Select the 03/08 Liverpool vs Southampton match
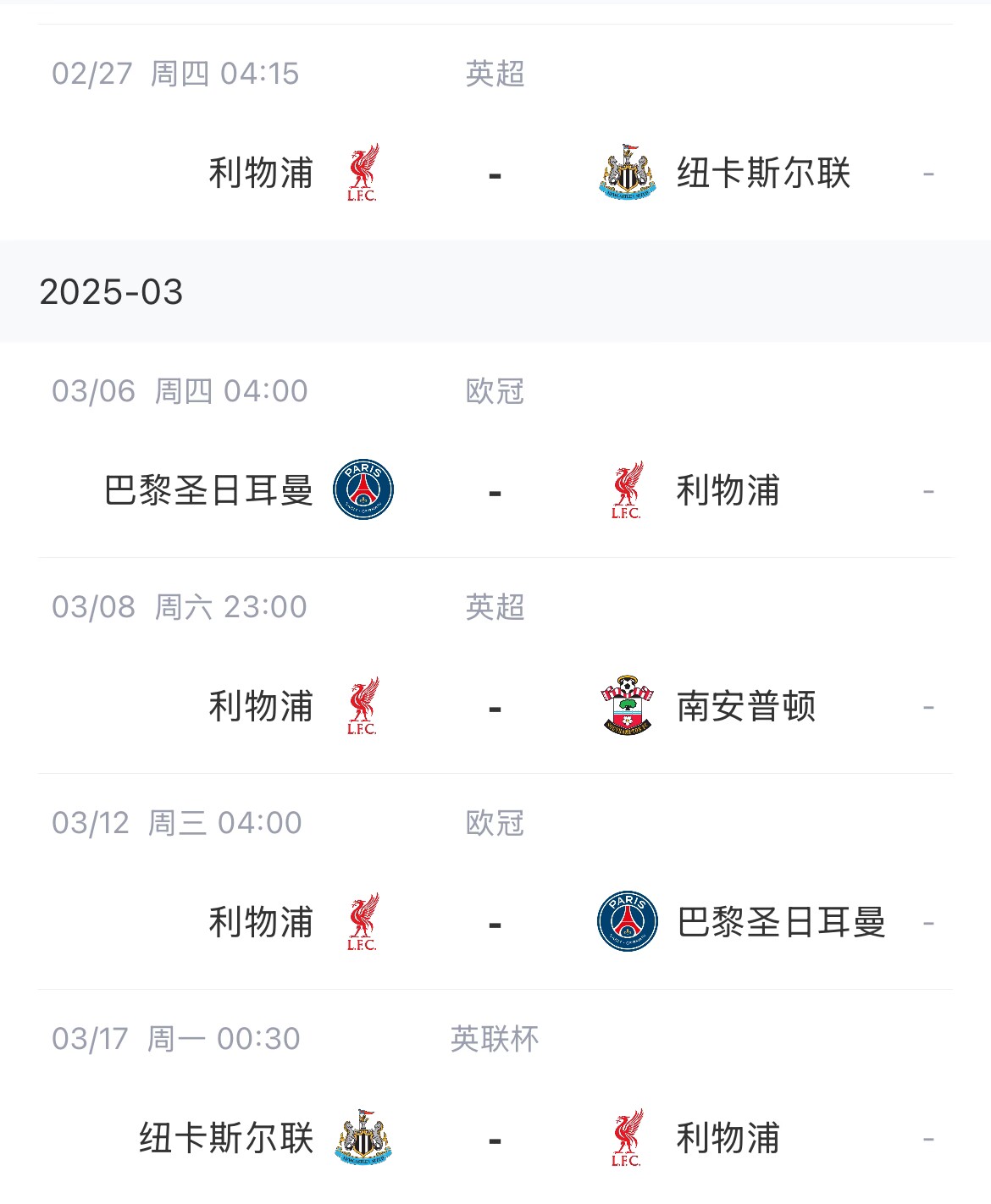 pos(495,707)
